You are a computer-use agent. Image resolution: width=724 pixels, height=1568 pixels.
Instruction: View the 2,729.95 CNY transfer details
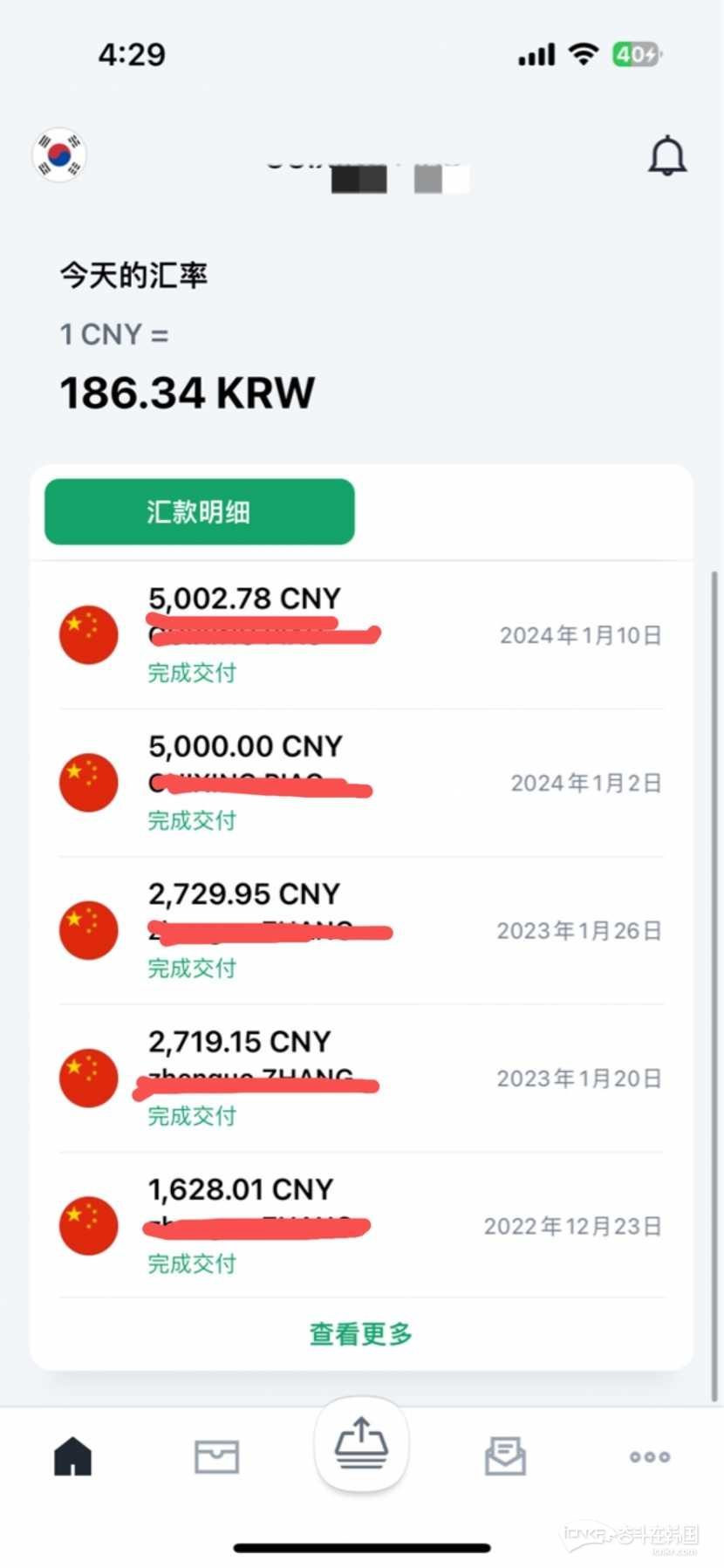pos(360,930)
